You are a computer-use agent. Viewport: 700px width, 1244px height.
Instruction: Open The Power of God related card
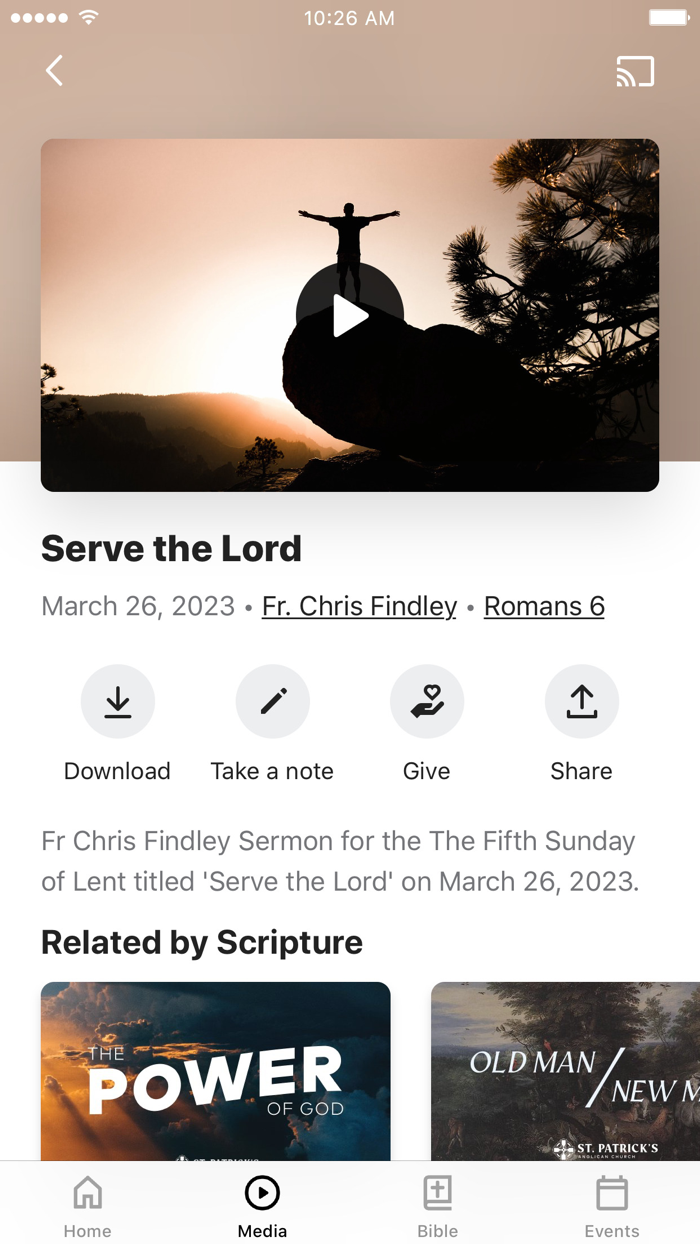tap(216, 1071)
